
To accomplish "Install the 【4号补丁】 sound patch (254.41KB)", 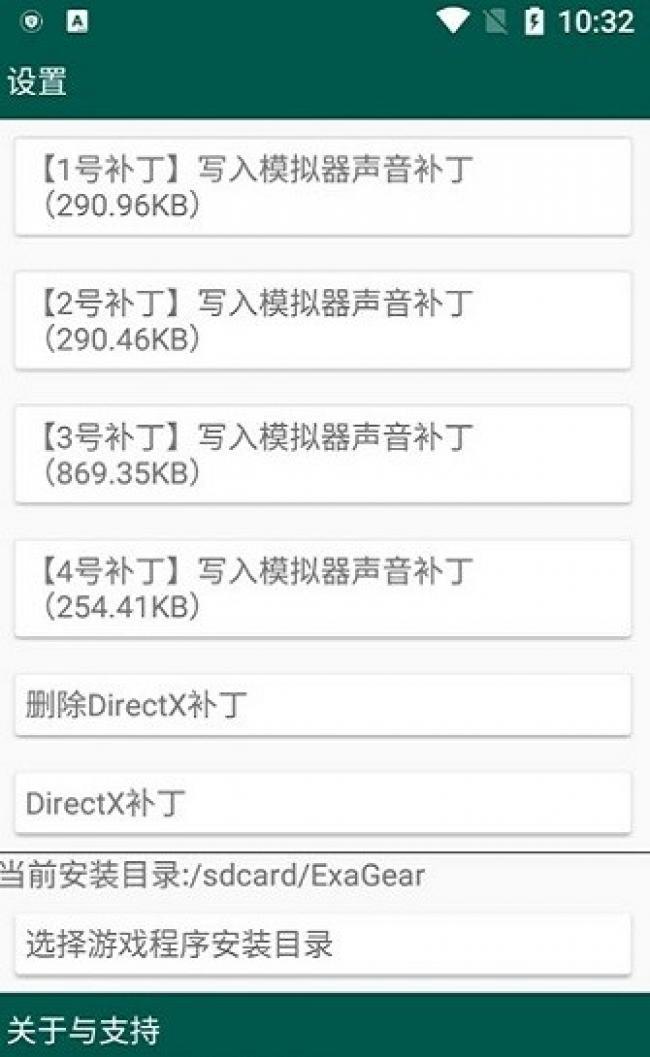I will pos(322,589).
